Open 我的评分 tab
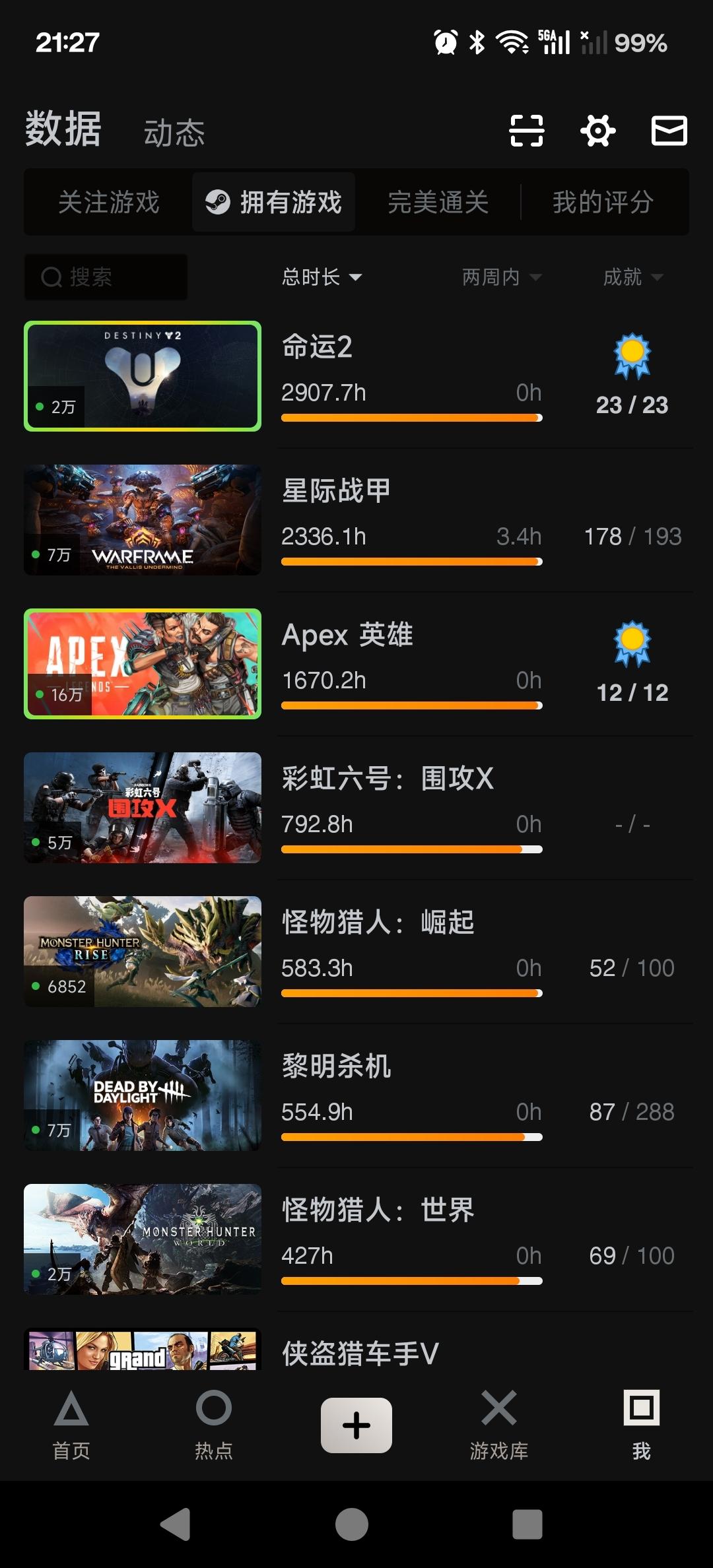713x1568 pixels. (x=603, y=202)
